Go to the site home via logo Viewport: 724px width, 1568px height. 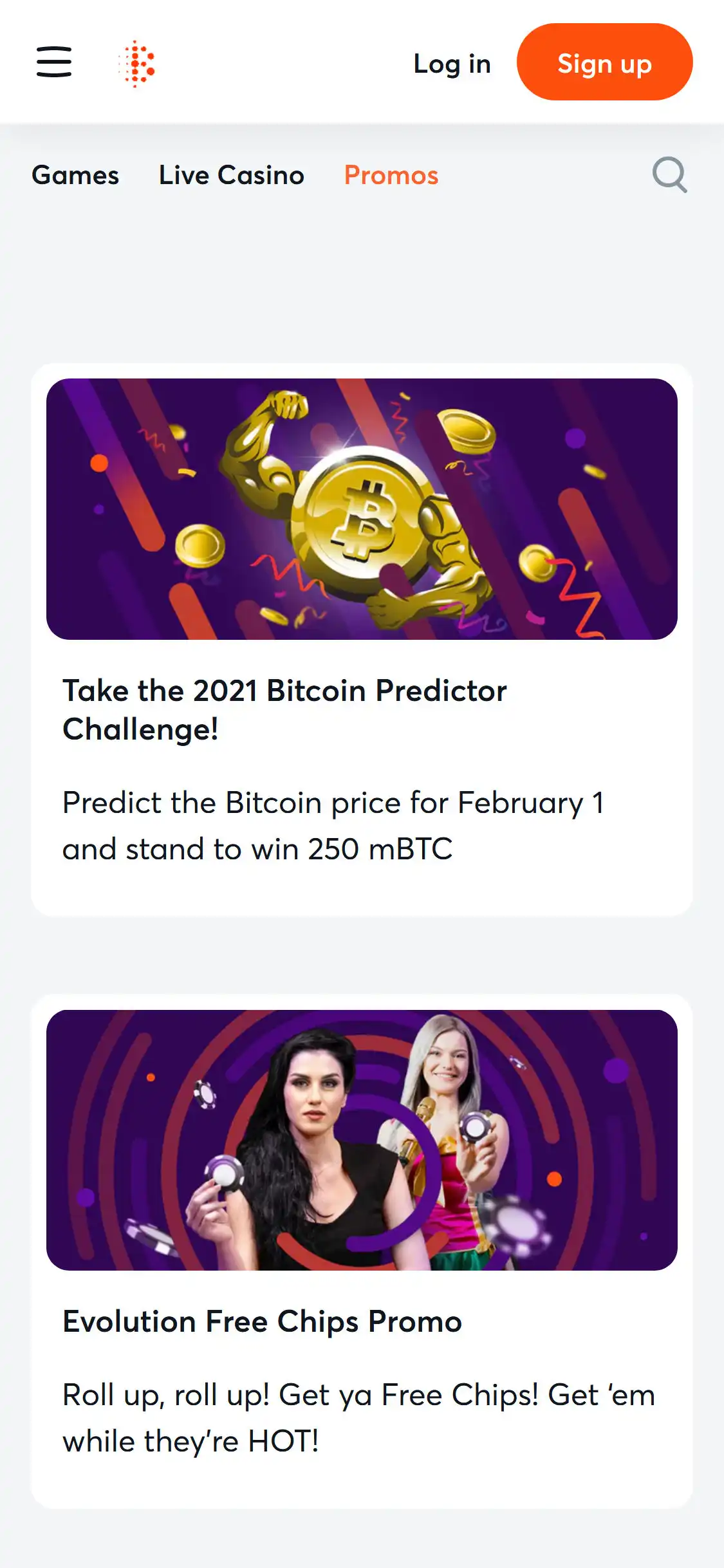click(x=138, y=63)
